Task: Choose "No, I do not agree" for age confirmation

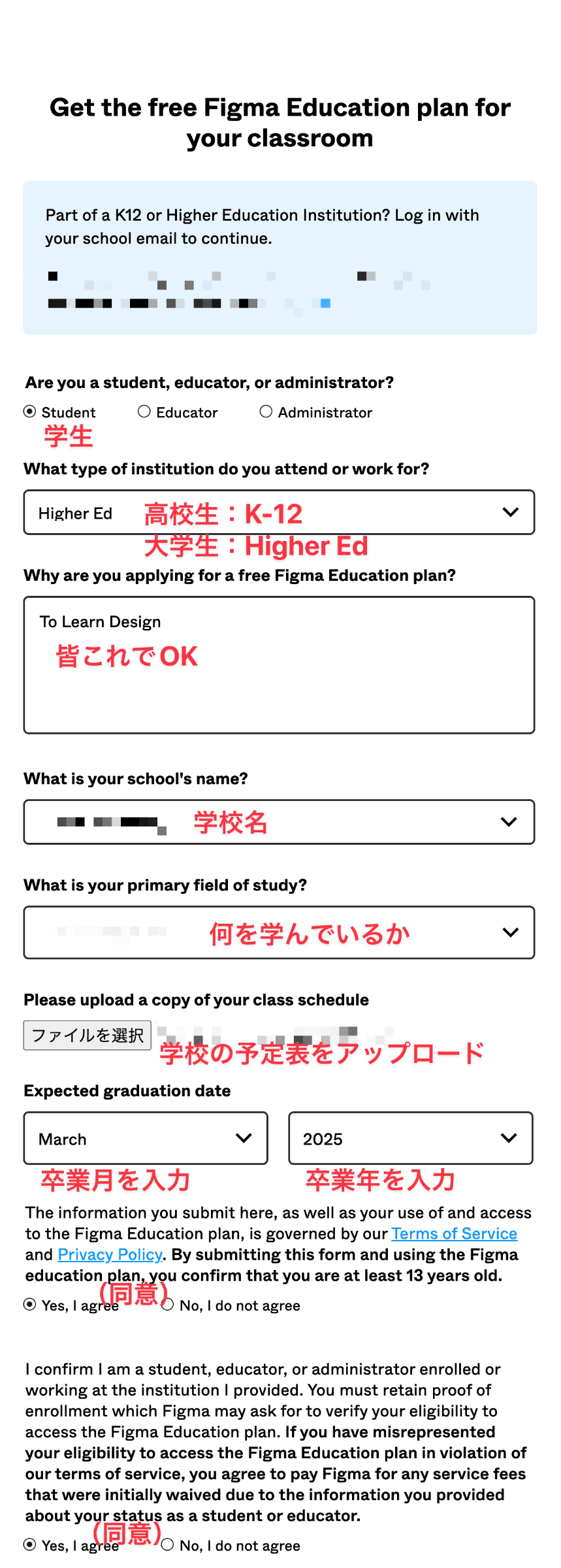Action: (167, 1305)
